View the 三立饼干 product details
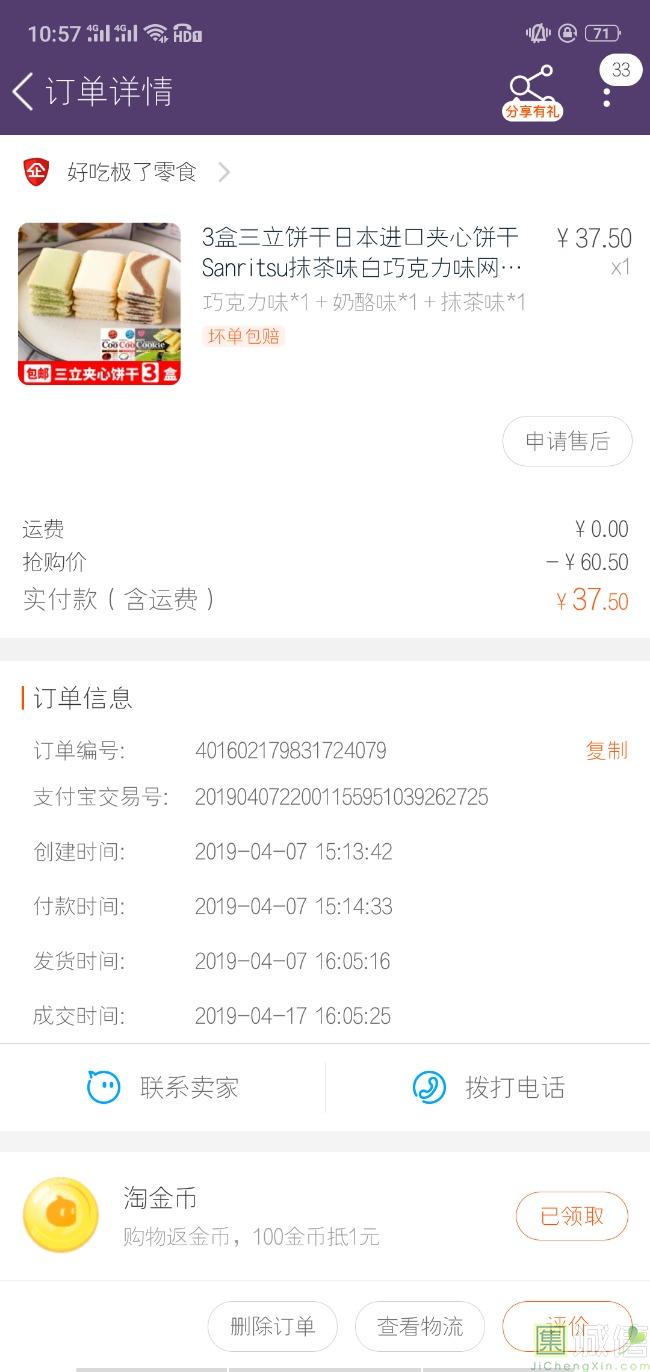The width and height of the screenshot is (650, 1372). coord(361,252)
